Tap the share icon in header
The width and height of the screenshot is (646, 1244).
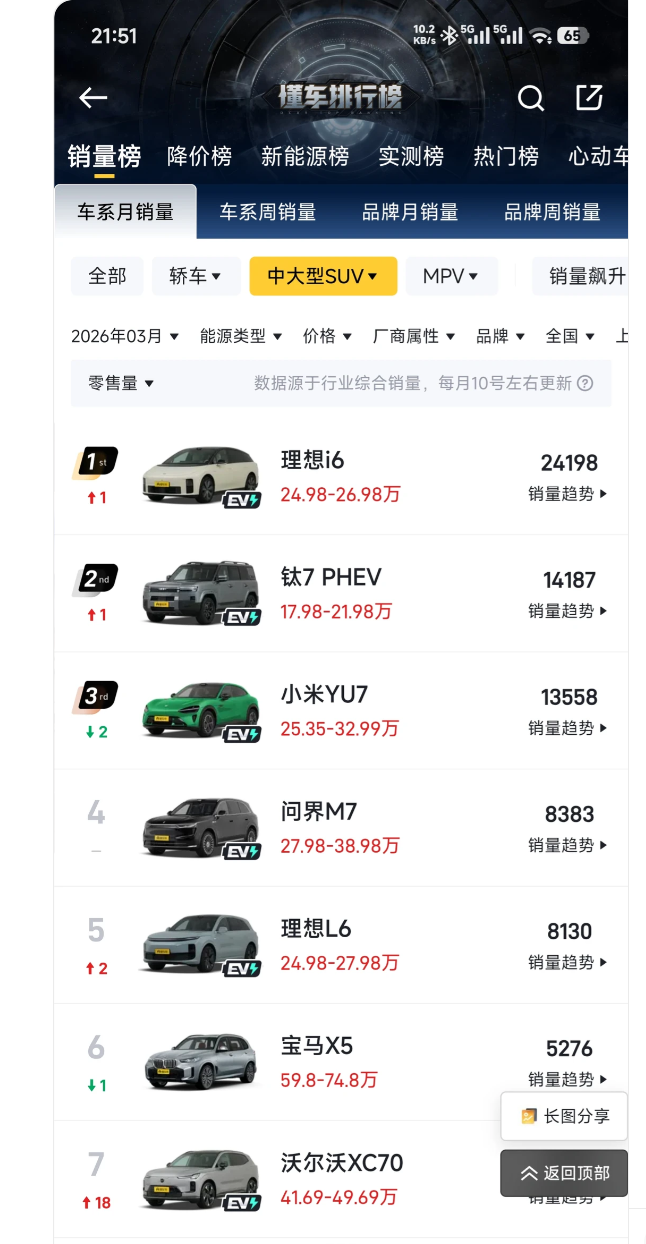pos(589,97)
